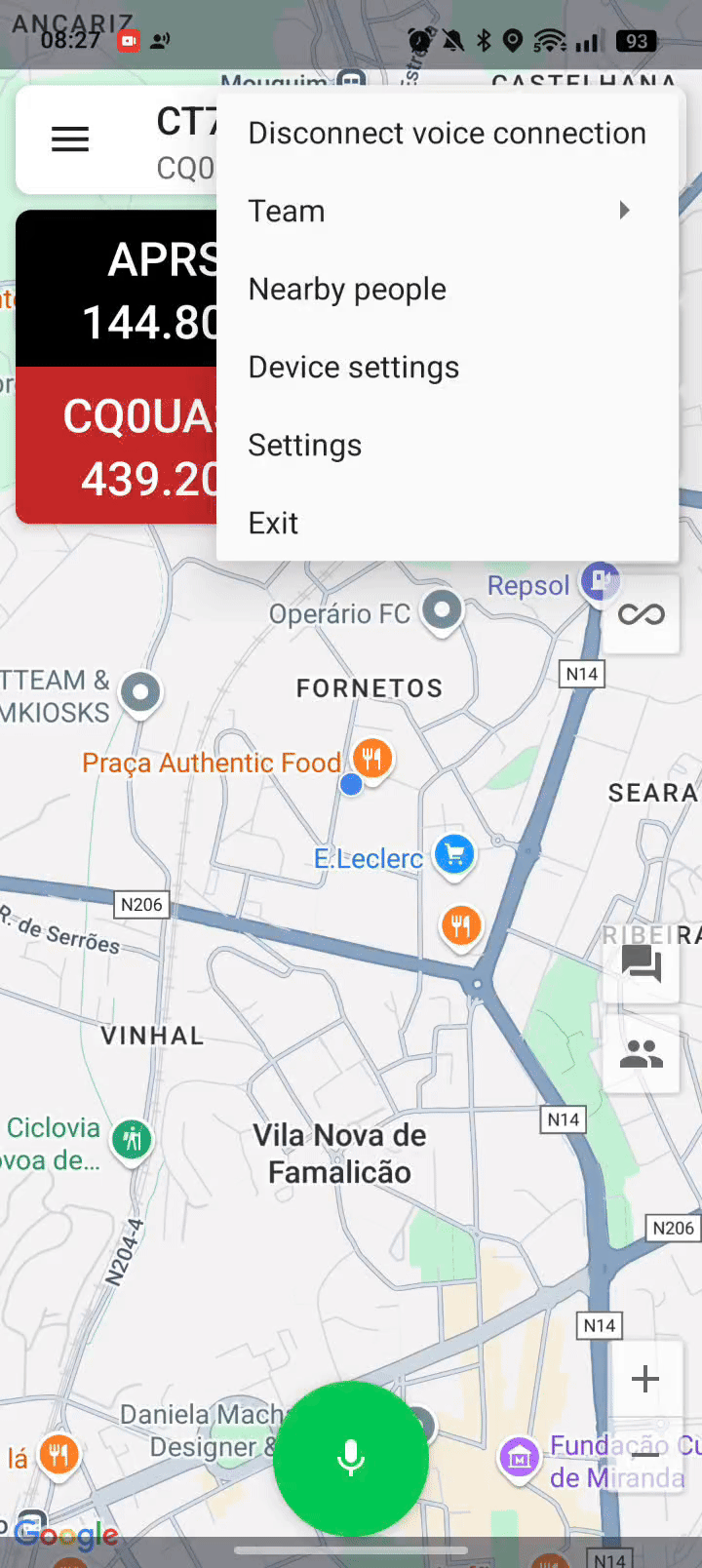Zoom out using the map minus icon
This screenshot has width=702, height=1568.
pos(644,1455)
